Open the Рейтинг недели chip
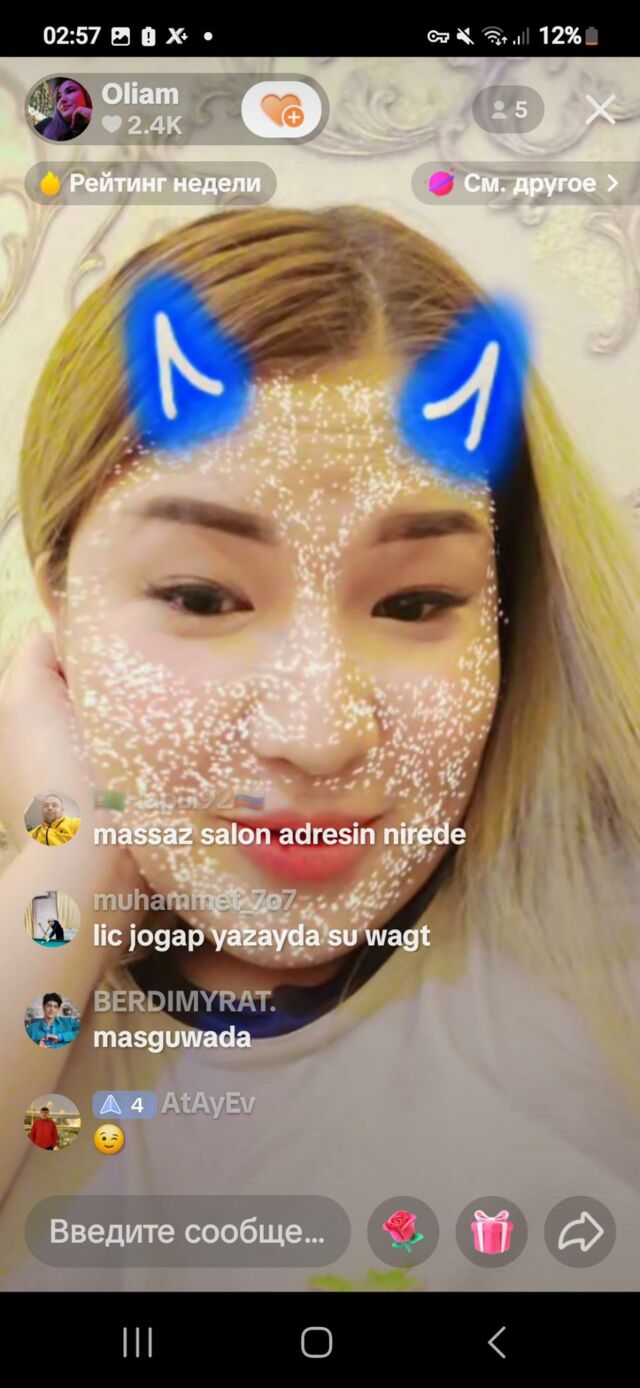The image size is (640, 1388). pyautogui.click(x=150, y=184)
